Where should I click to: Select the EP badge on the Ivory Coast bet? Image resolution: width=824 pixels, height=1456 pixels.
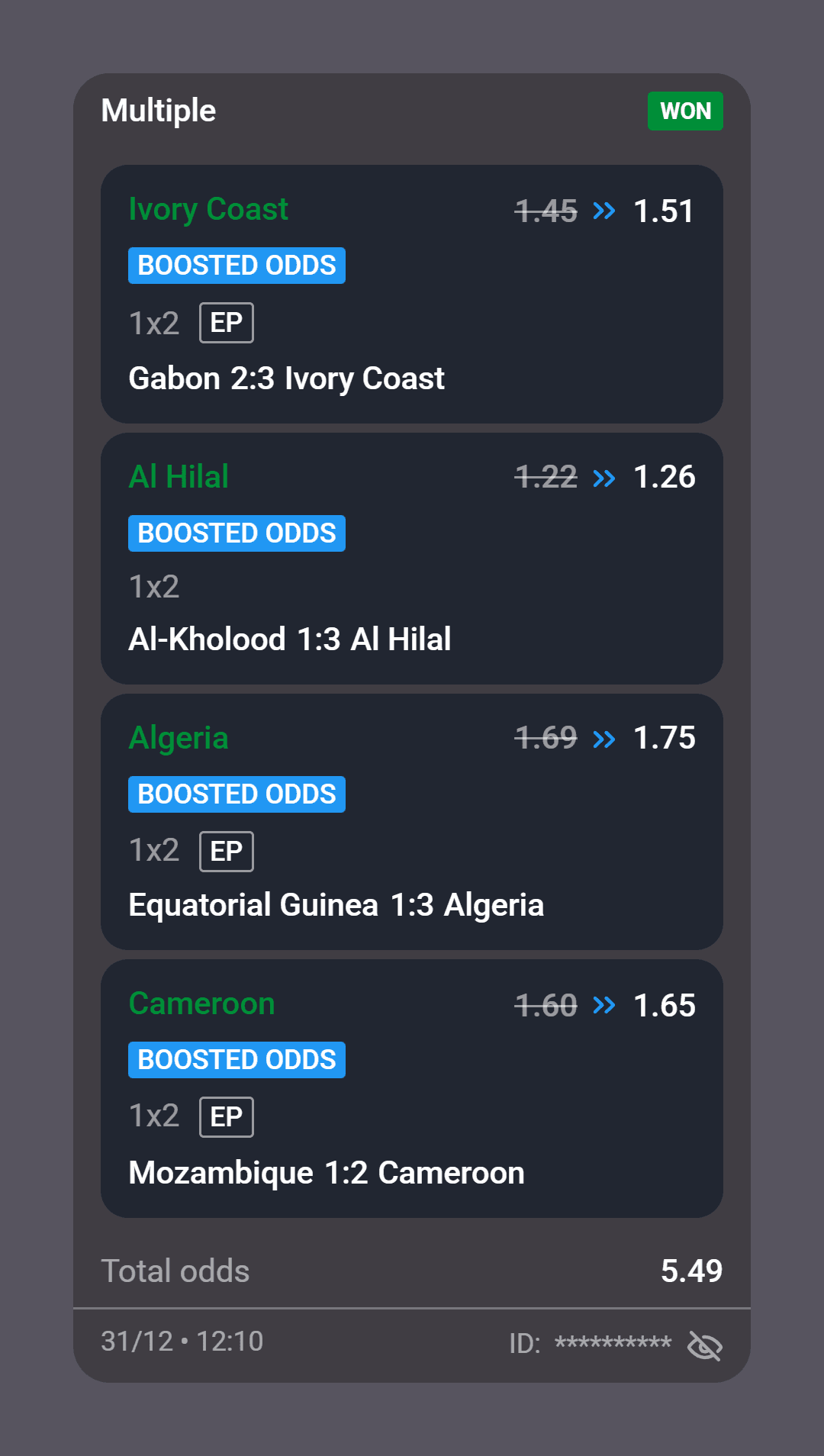pyautogui.click(x=226, y=322)
